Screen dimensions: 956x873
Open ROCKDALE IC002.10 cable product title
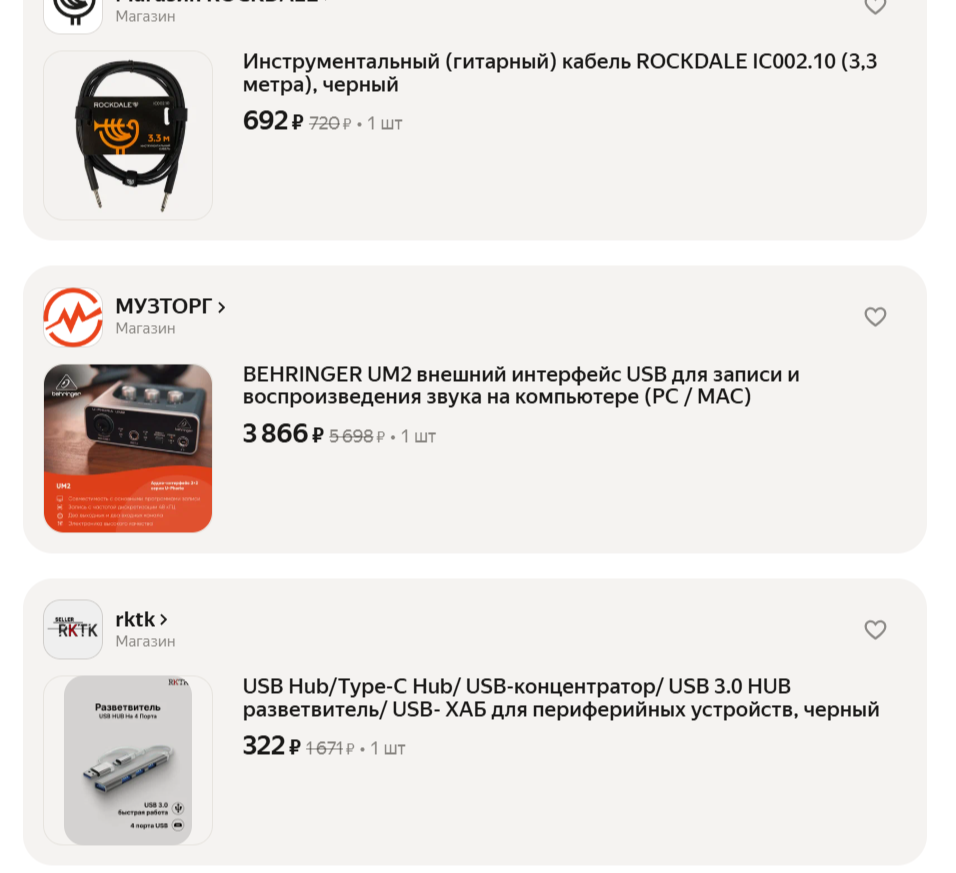click(559, 73)
